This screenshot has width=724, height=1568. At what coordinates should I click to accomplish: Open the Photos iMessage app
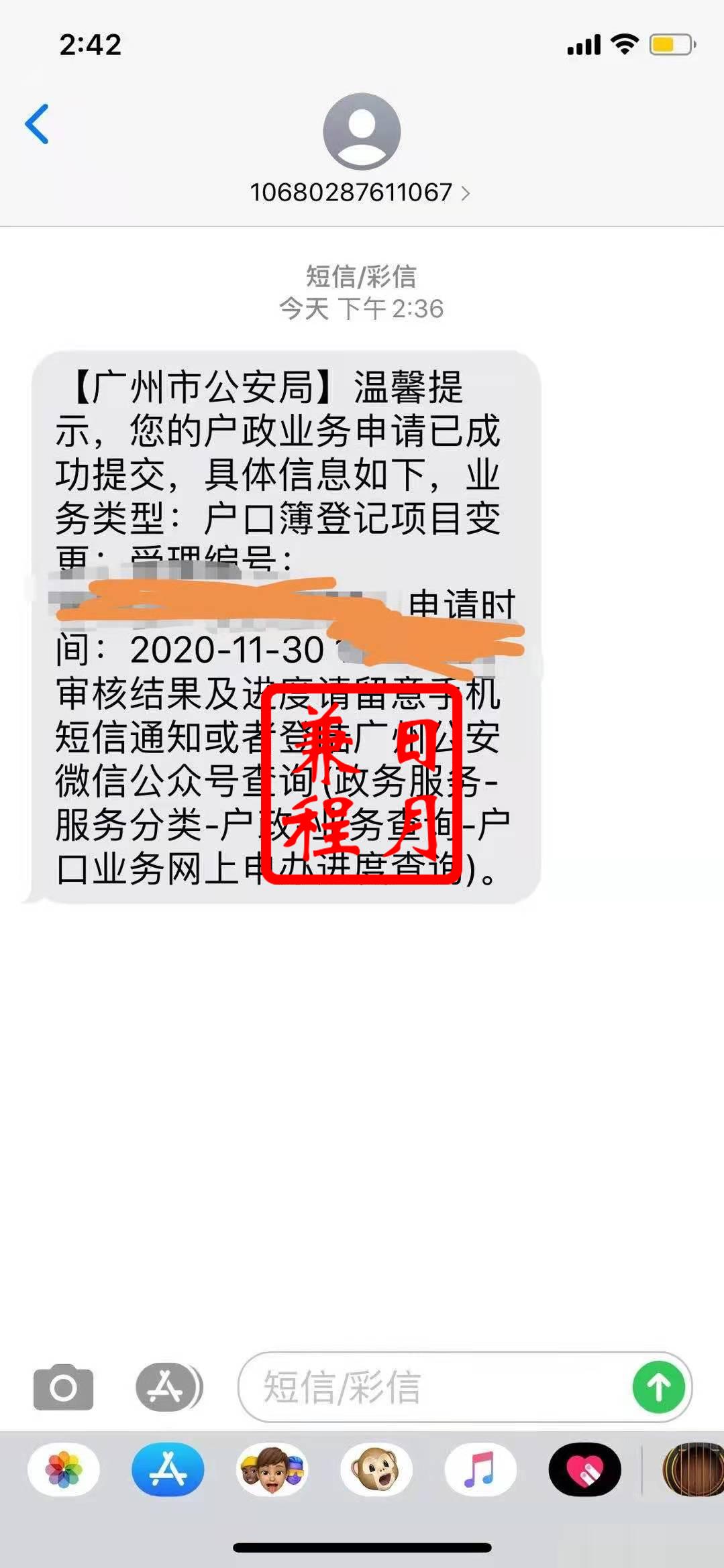click(x=64, y=1470)
